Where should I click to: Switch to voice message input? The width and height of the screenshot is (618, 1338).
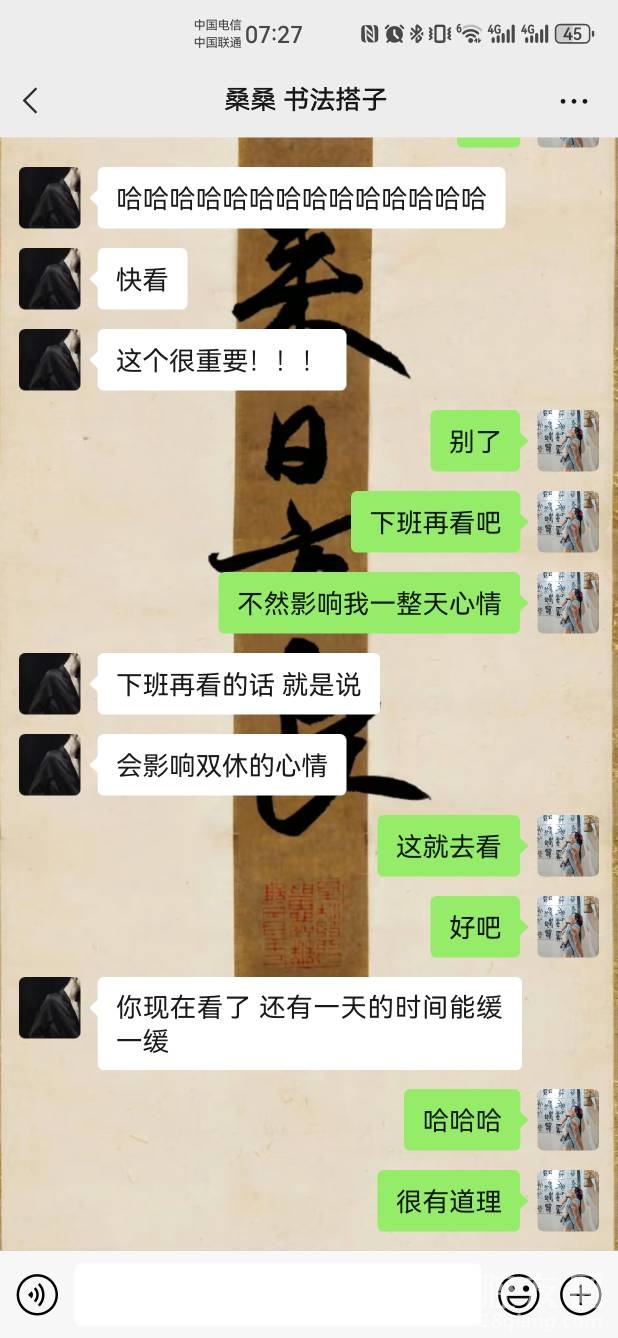(37, 1295)
